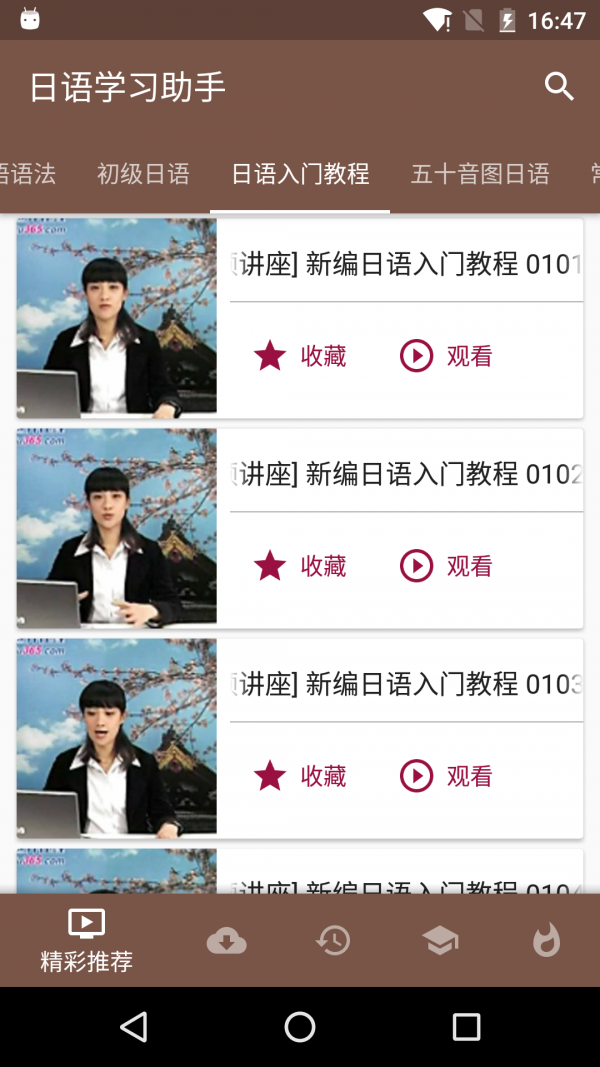Select the 日语入门教程 tab
The height and width of the screenshot is (1067, 600).
click(300, 174)
